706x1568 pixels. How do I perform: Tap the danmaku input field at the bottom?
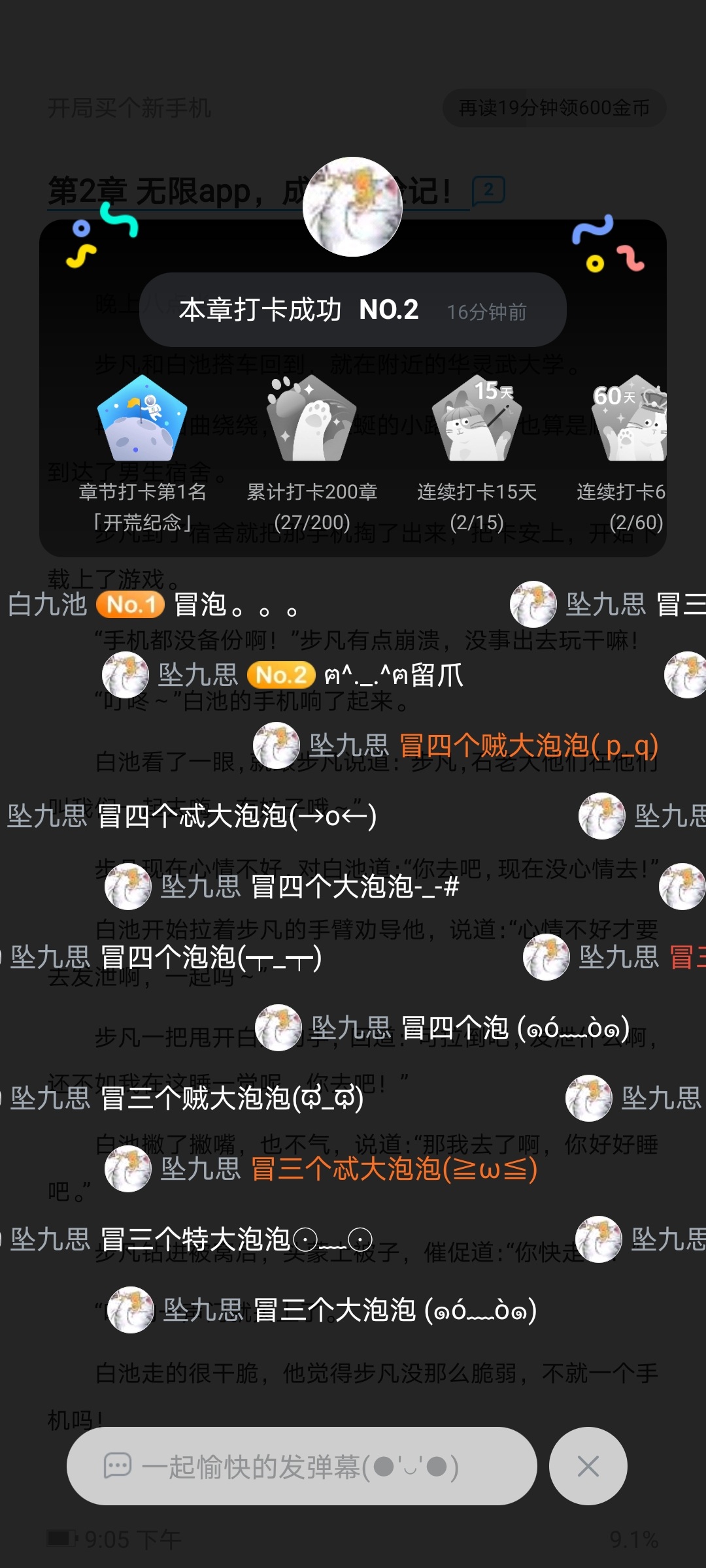301,1466
